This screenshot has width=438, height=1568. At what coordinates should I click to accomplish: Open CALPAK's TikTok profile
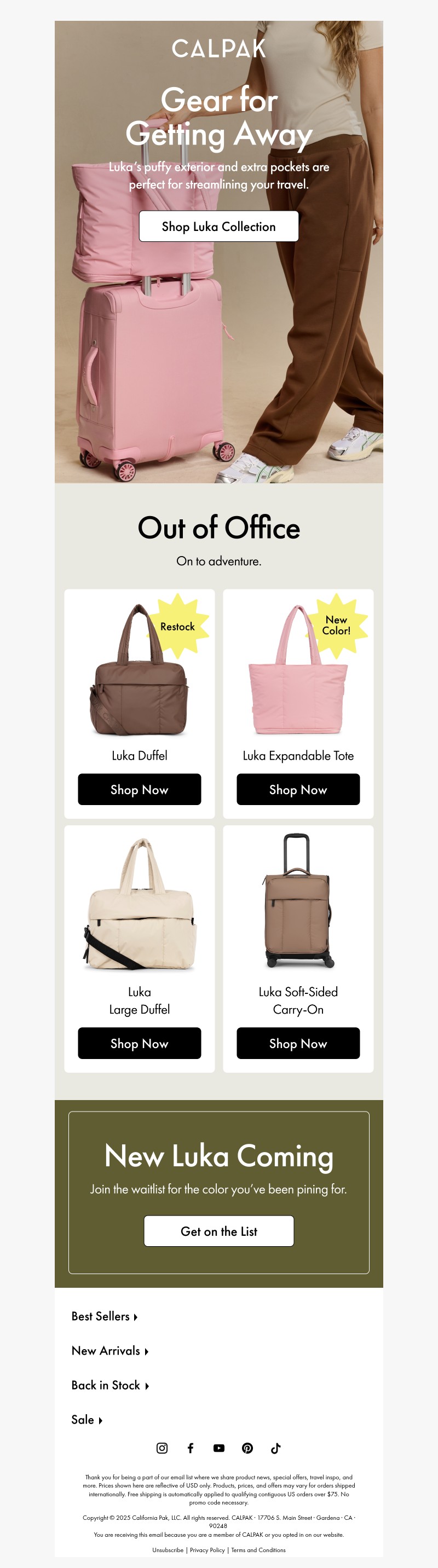point(275,1448)
